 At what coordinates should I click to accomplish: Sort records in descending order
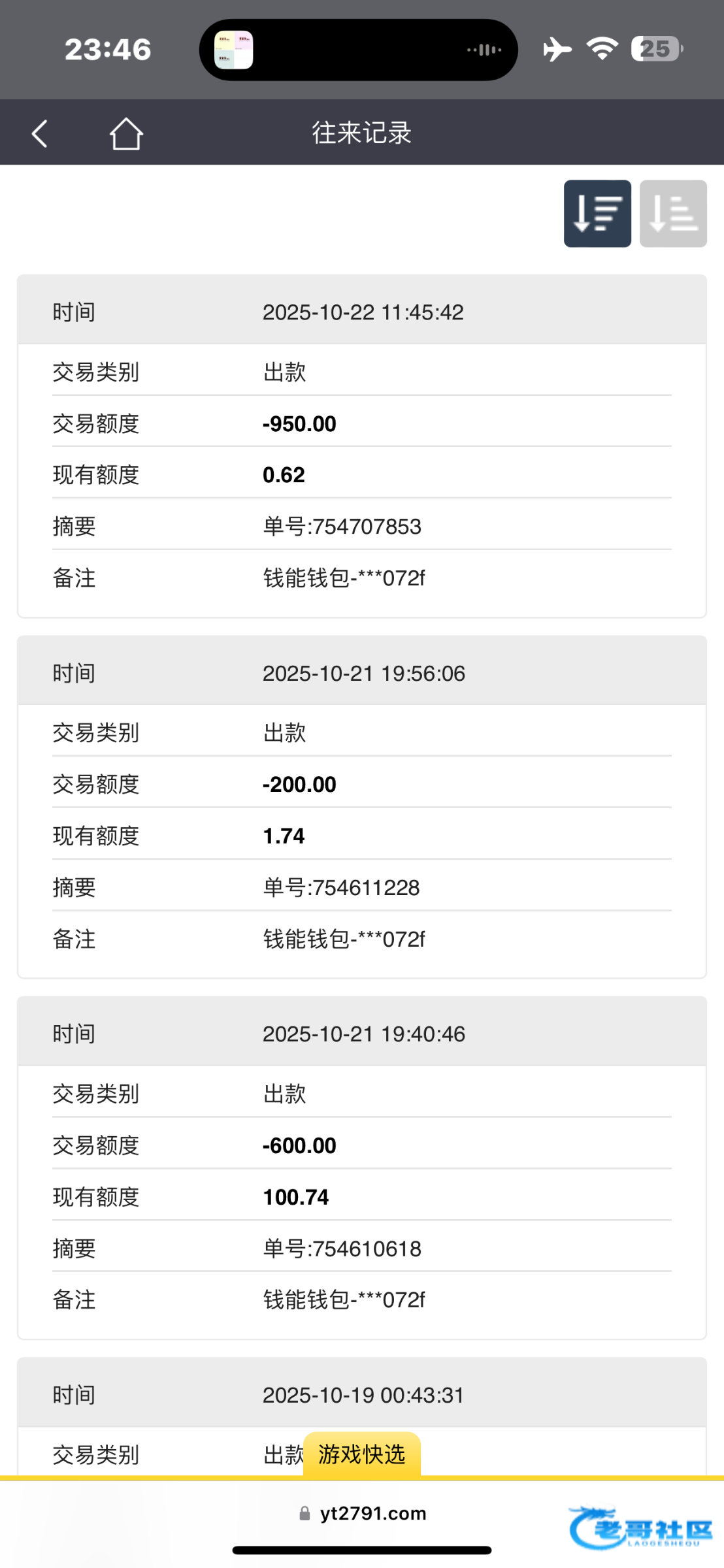coord(597,214)
